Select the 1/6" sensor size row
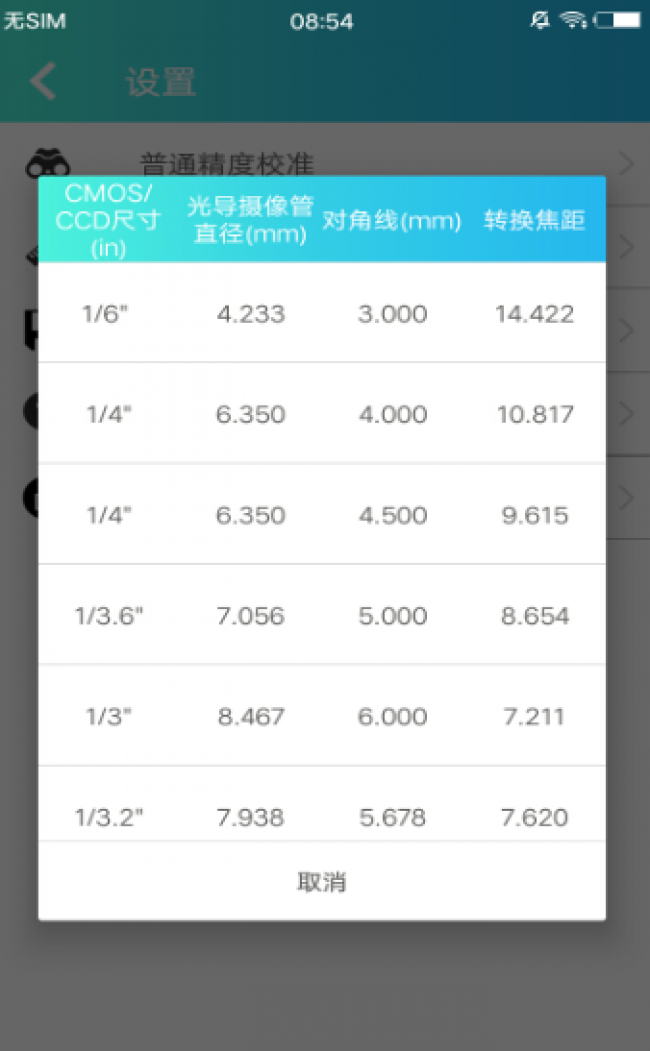 (322, 313)
